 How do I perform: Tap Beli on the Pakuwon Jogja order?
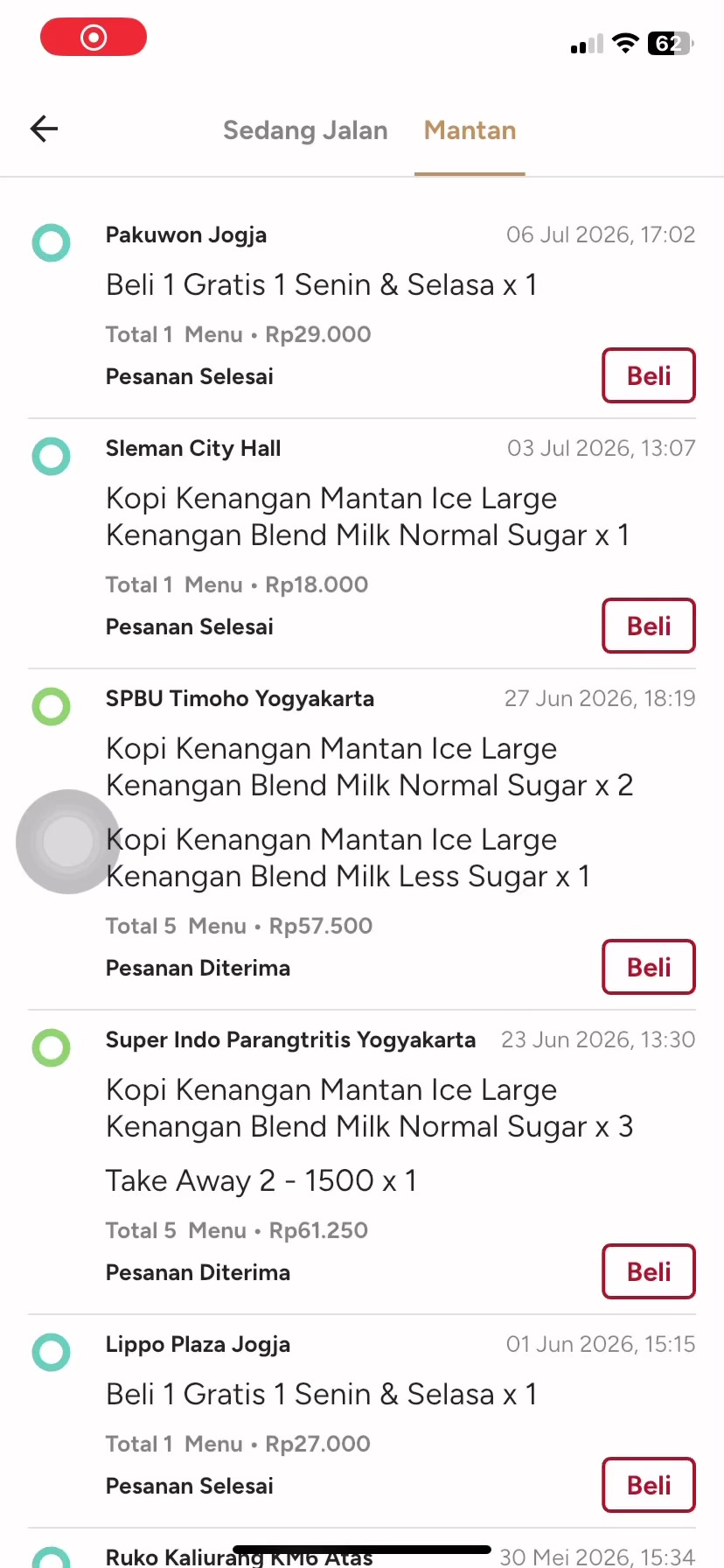coord(649,375)
